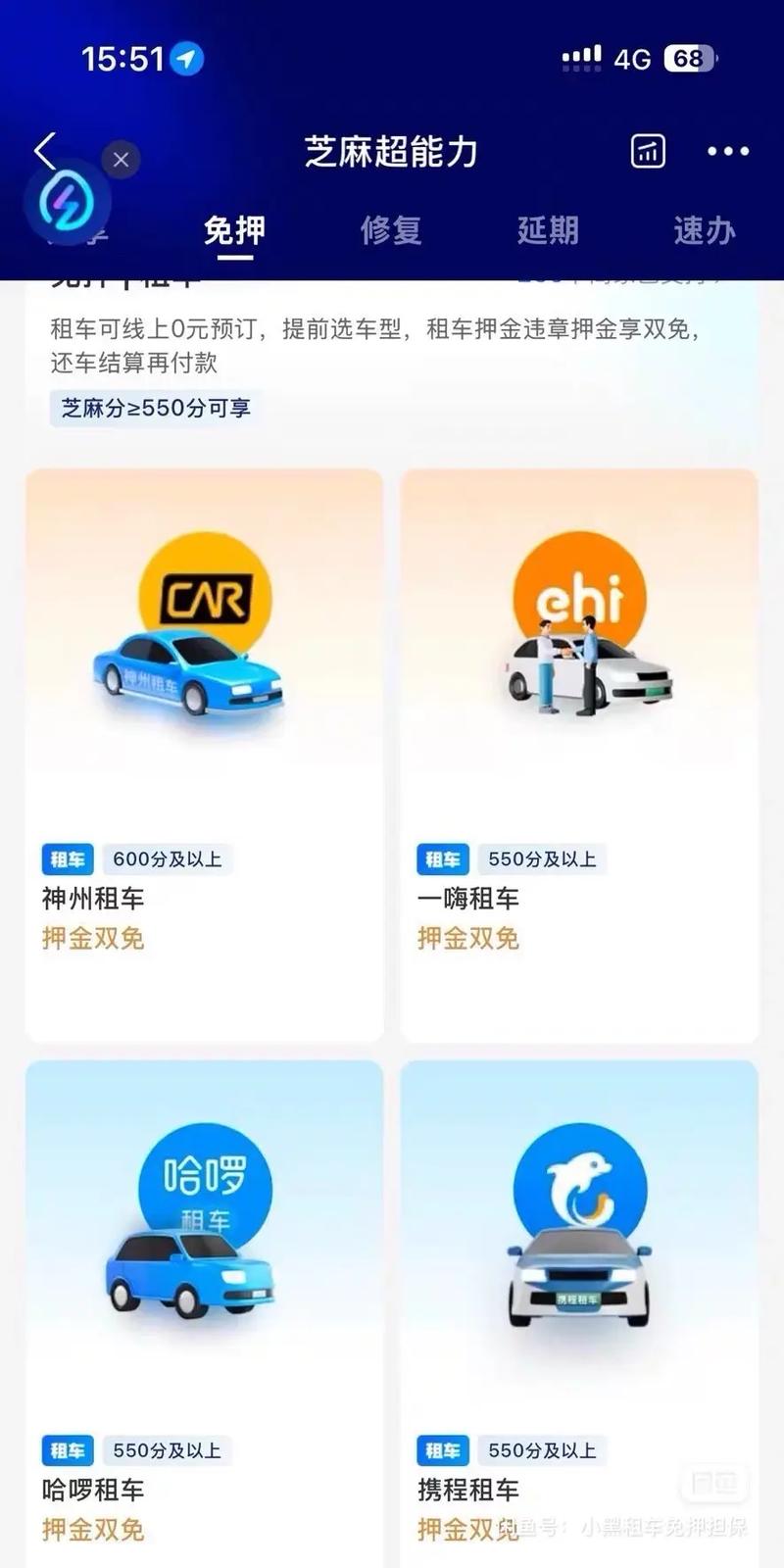The image size is (784, 1568).
Task: Switch to the 延期 tab
Action: click(549, 230)
